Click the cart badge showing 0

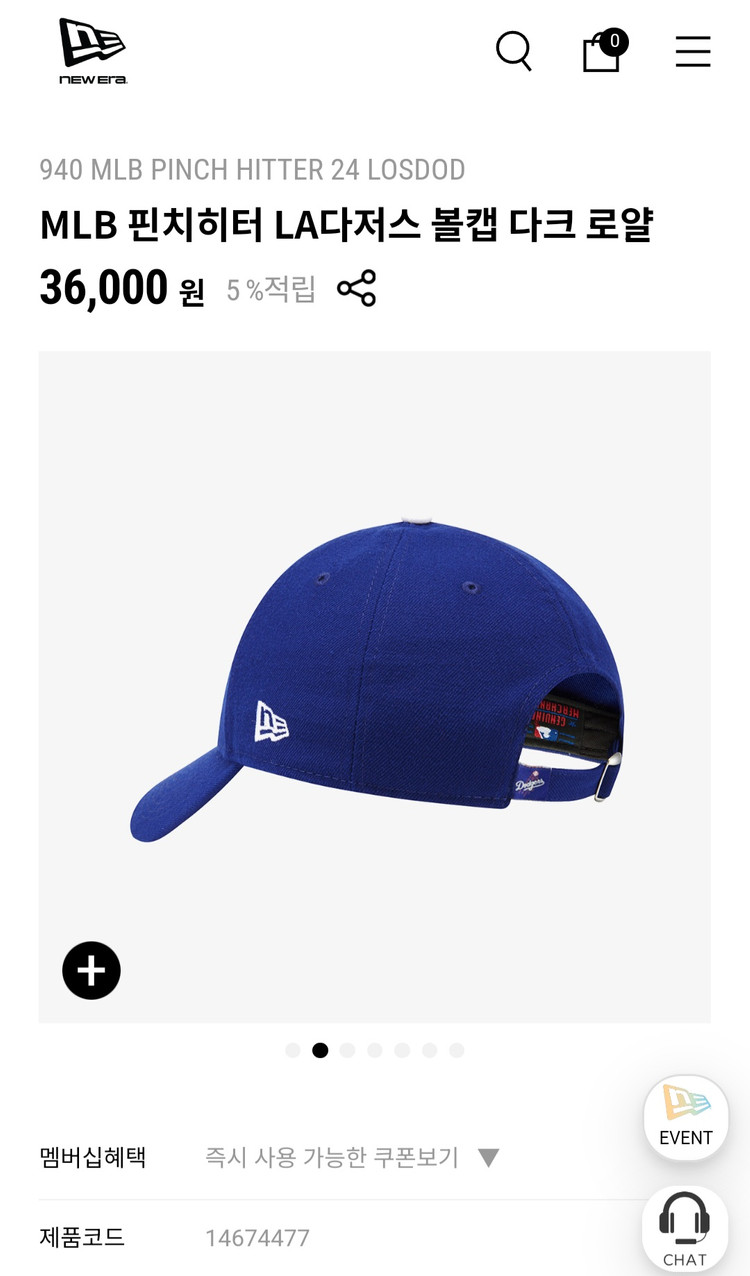click(616, 41)
